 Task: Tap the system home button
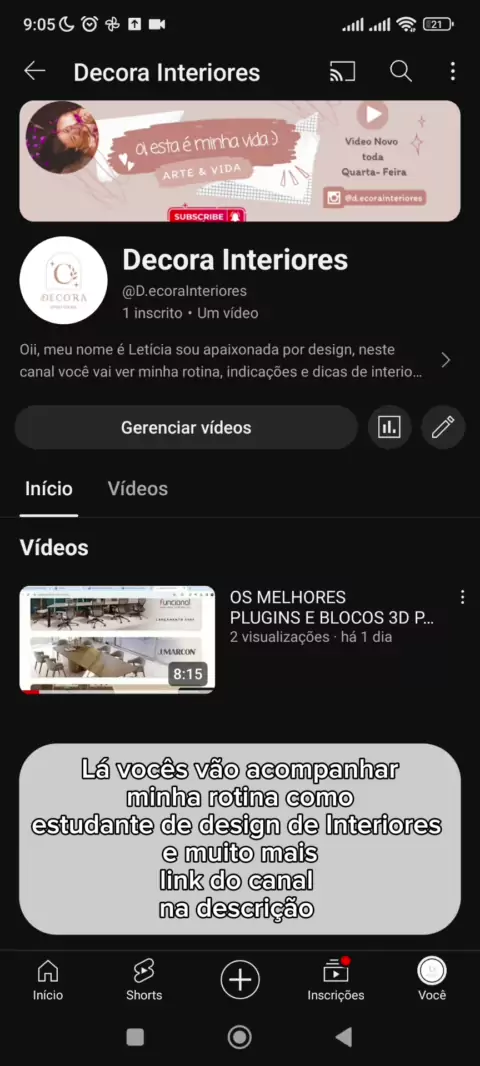239,1037
